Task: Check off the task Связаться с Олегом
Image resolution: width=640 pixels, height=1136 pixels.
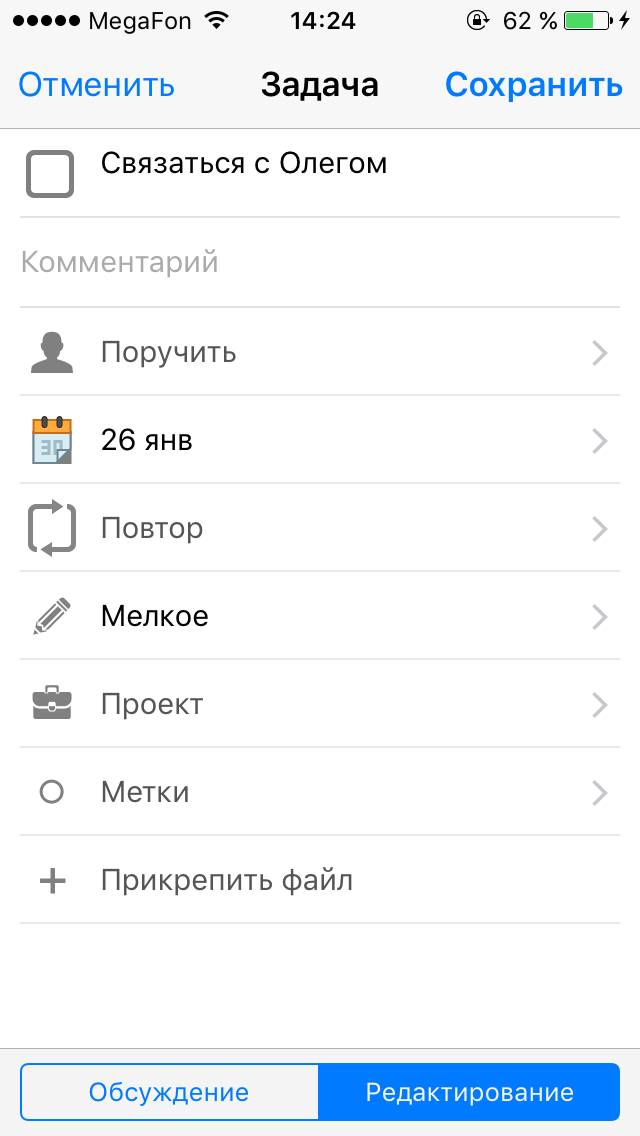Action: click(50, 173)
